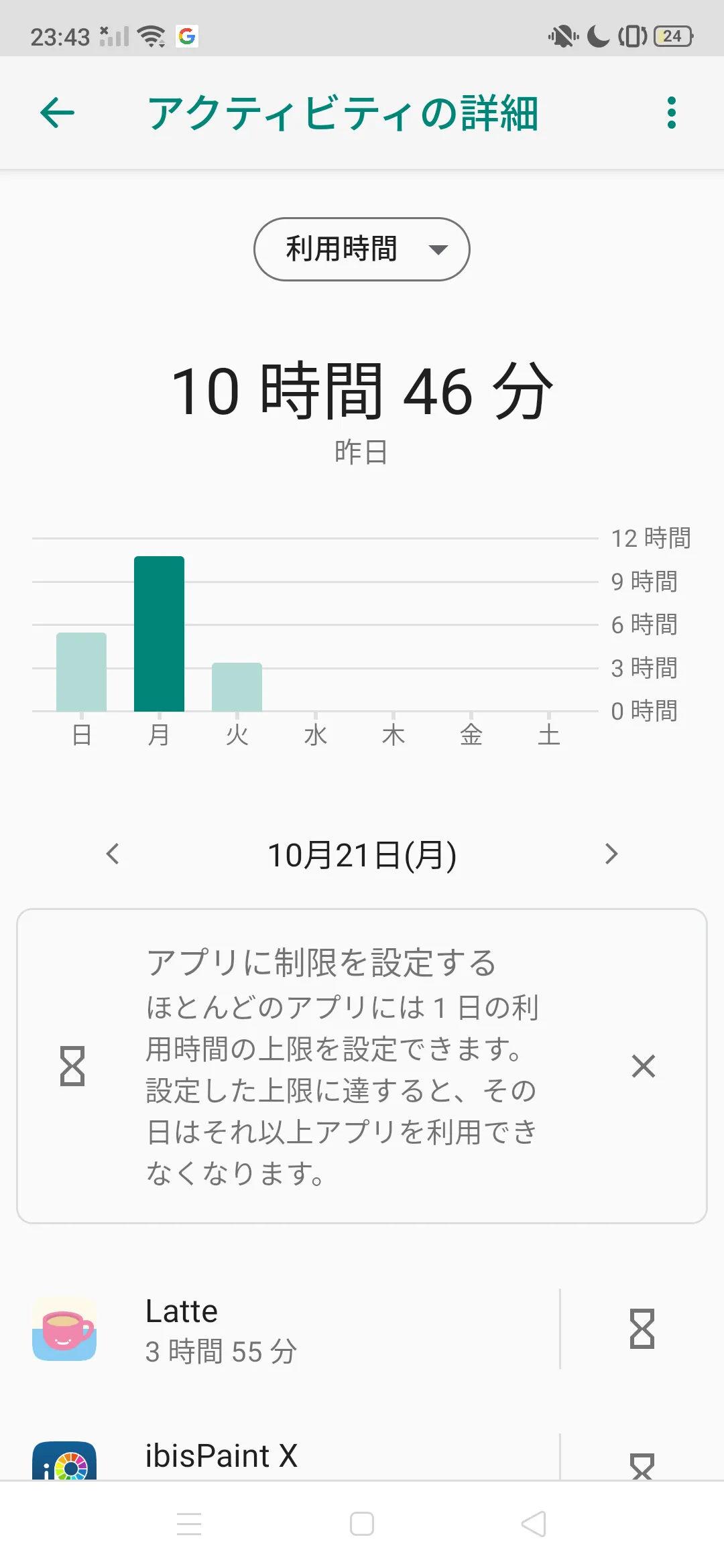Open ibisPaint X usage details

(x=288, y=1457)
